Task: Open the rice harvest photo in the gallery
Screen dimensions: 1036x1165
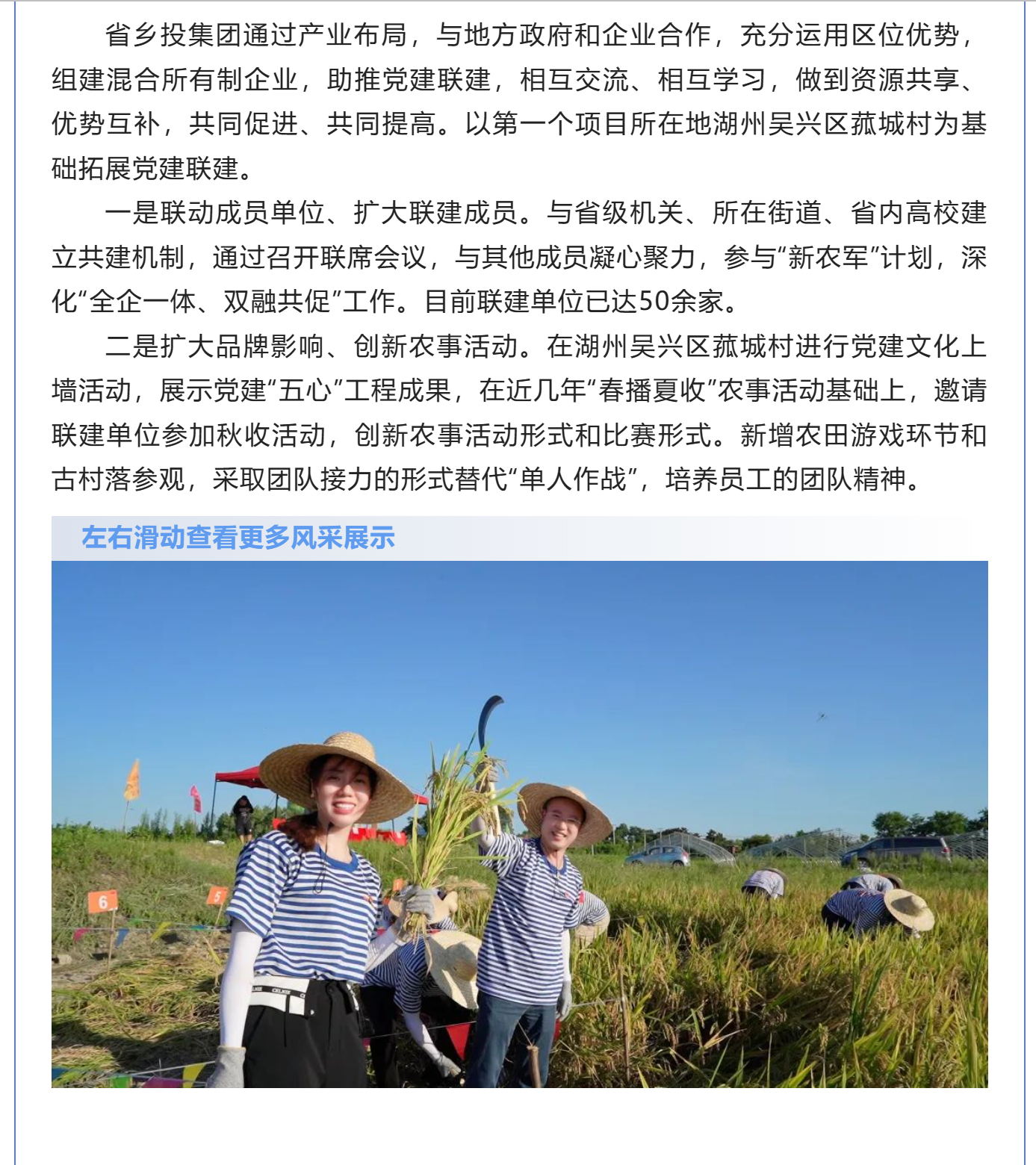Action: (x=519, y=824)
